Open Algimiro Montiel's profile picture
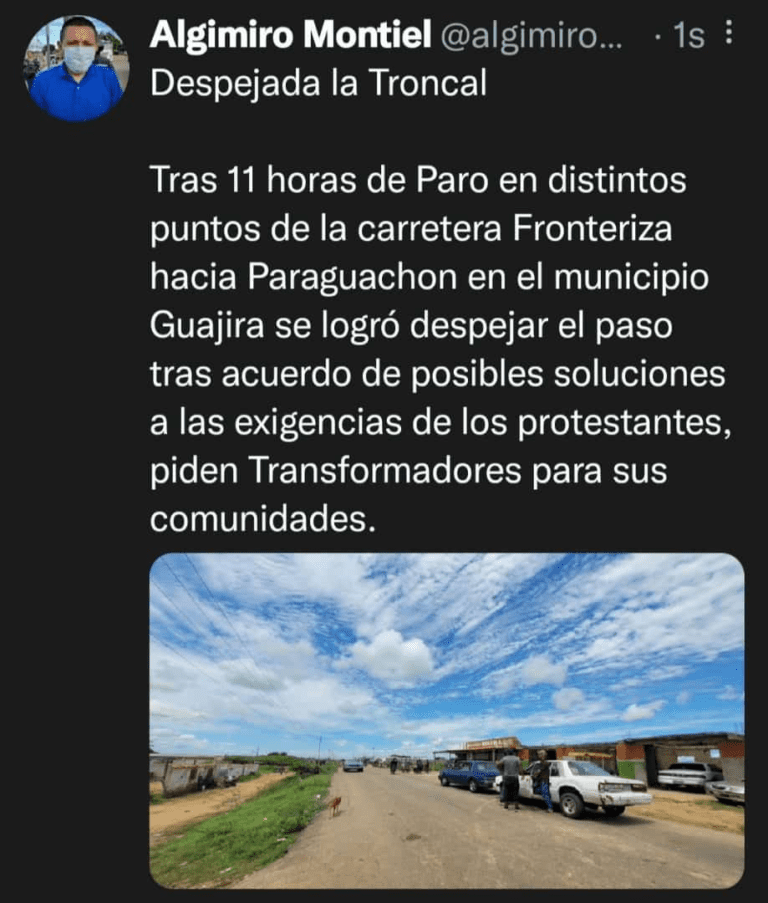This screenshot has width=768, height=903. (76, 68)
